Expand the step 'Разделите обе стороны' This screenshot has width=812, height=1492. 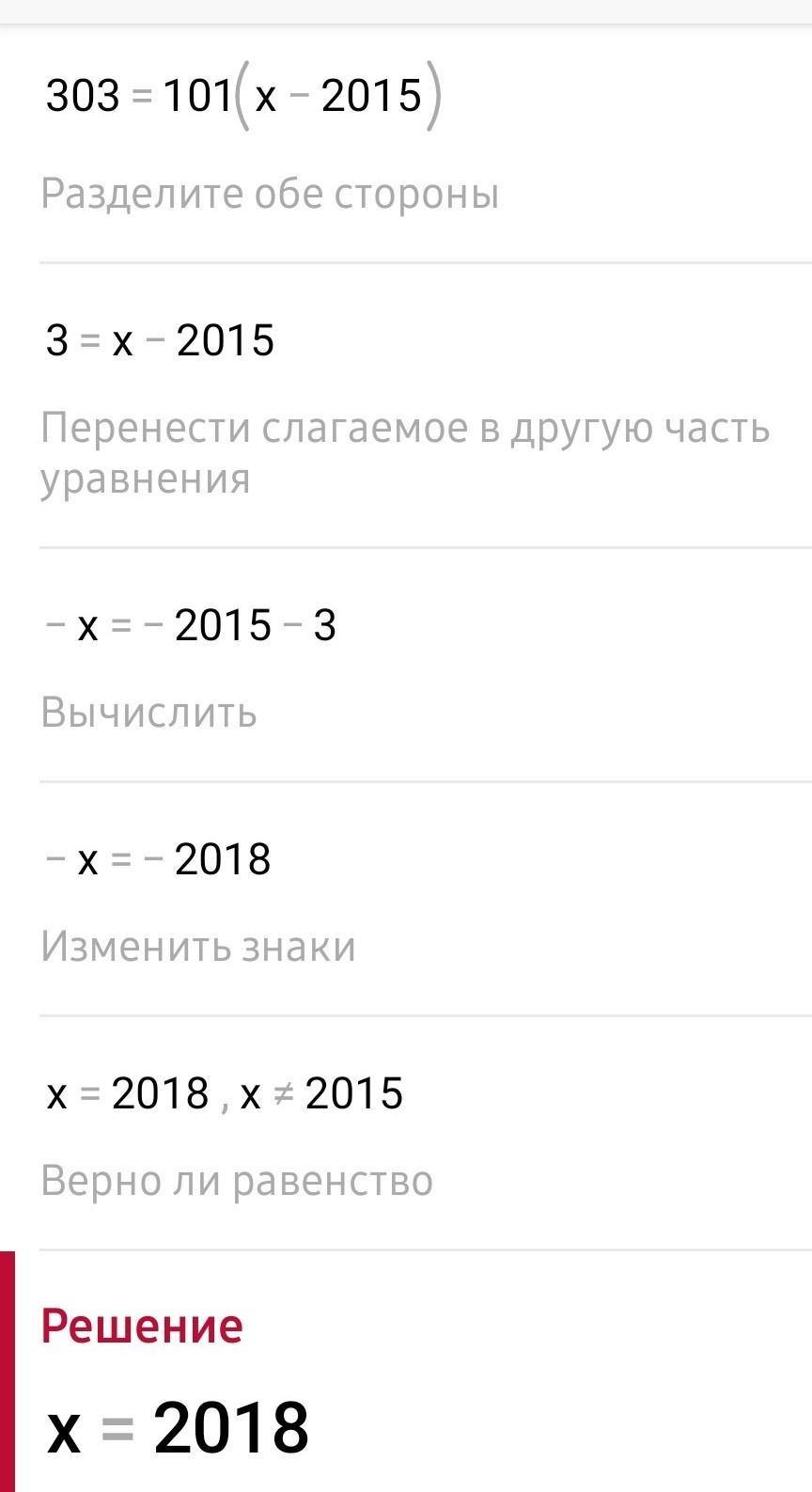[x=270, y=194]
